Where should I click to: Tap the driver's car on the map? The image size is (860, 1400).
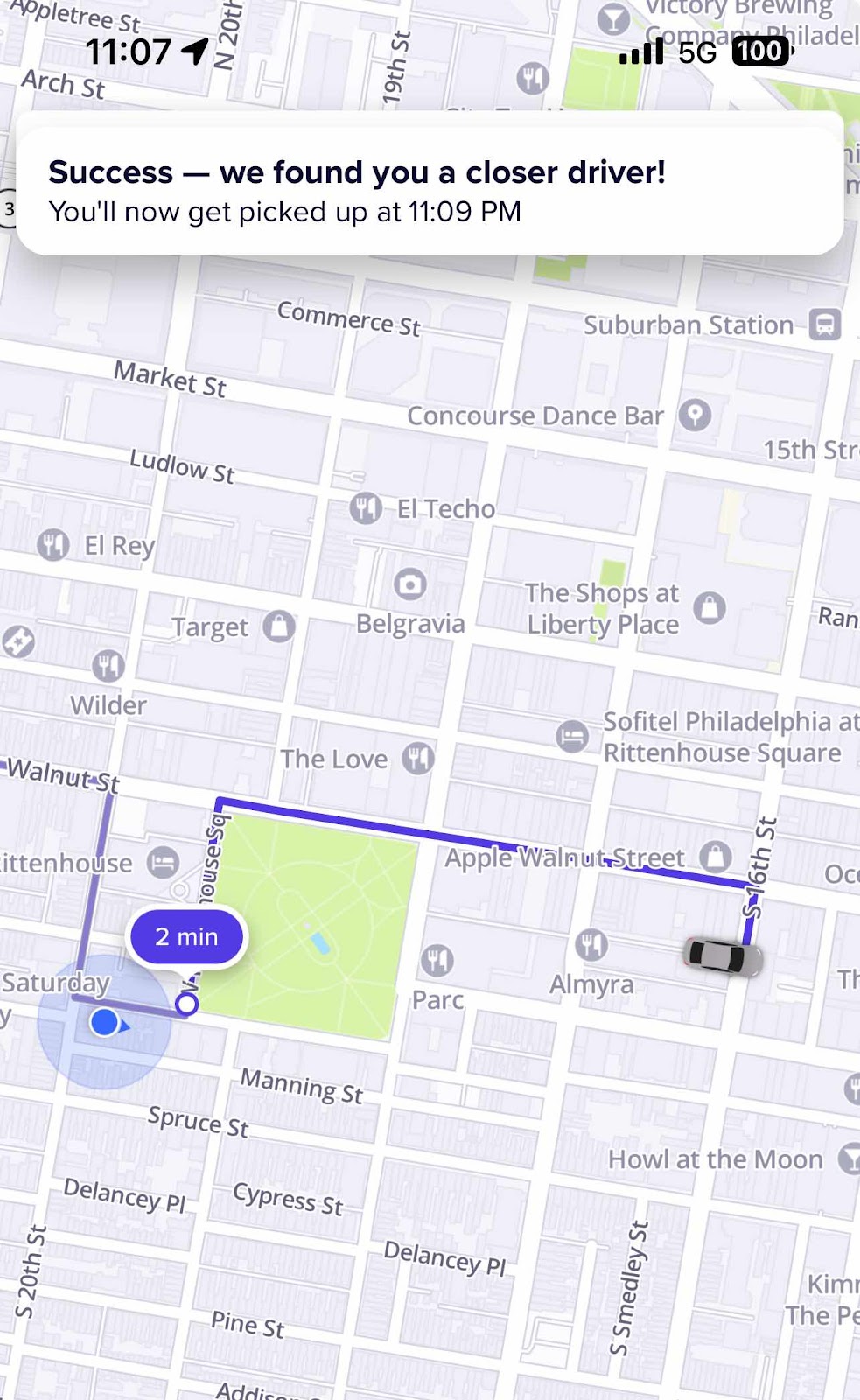(x=723, y=956)
